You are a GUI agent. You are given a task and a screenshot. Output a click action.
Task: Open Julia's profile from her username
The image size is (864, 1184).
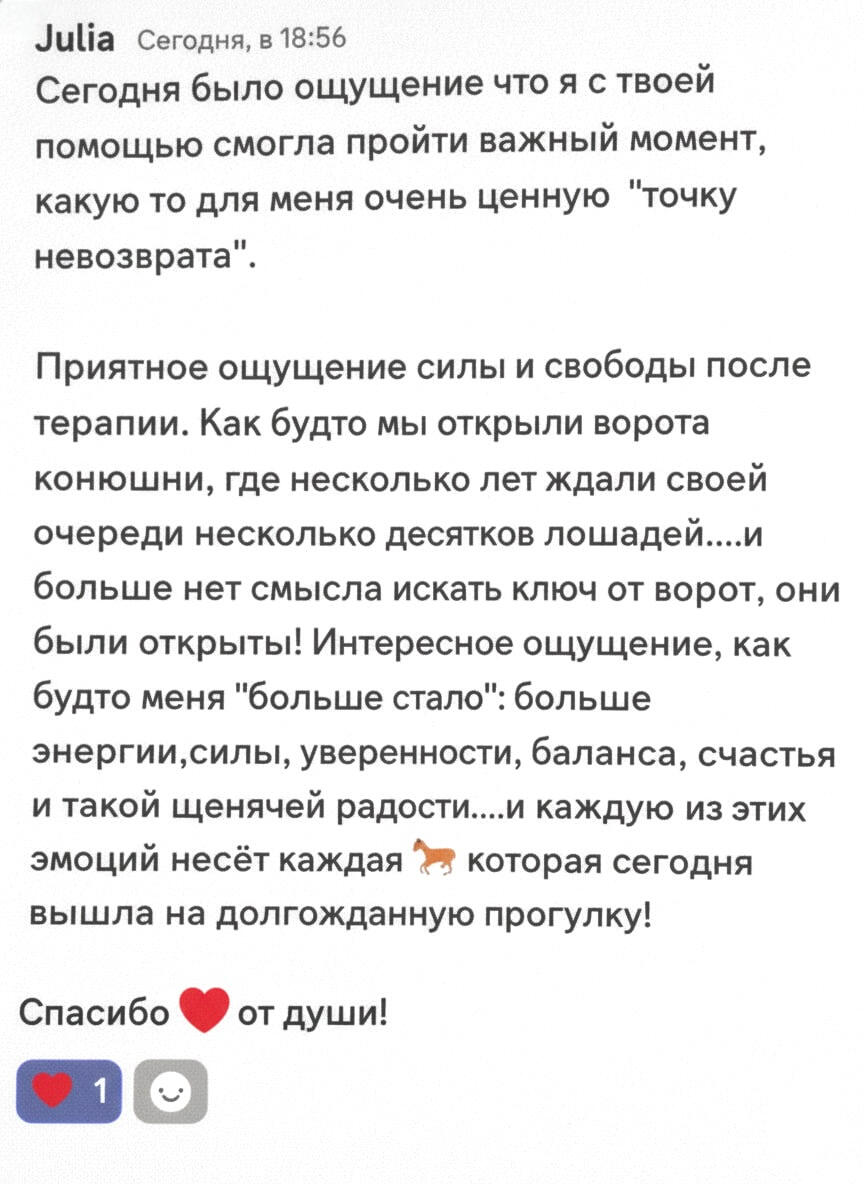click(75, 39)
